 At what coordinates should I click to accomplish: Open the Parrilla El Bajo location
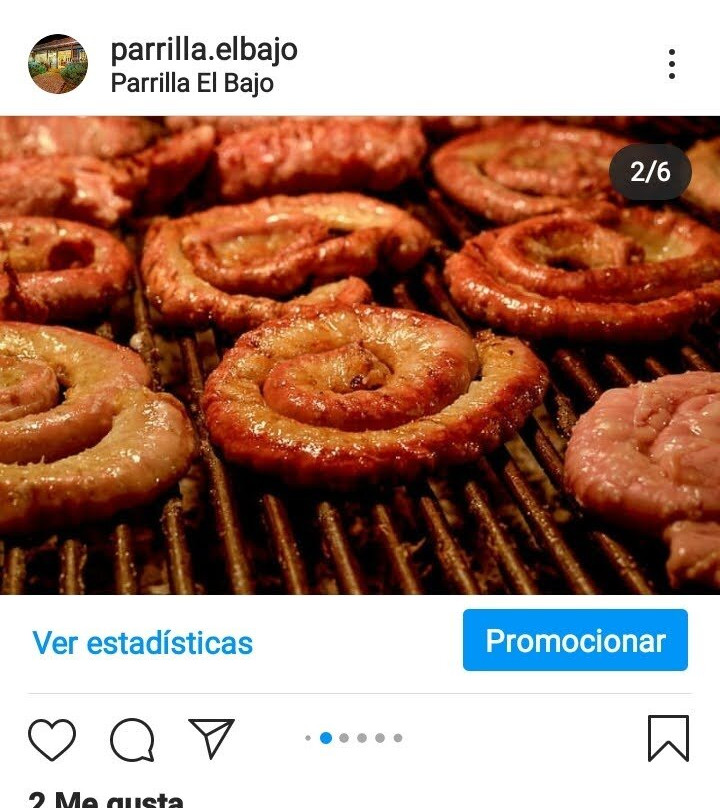tap(192, 83)
